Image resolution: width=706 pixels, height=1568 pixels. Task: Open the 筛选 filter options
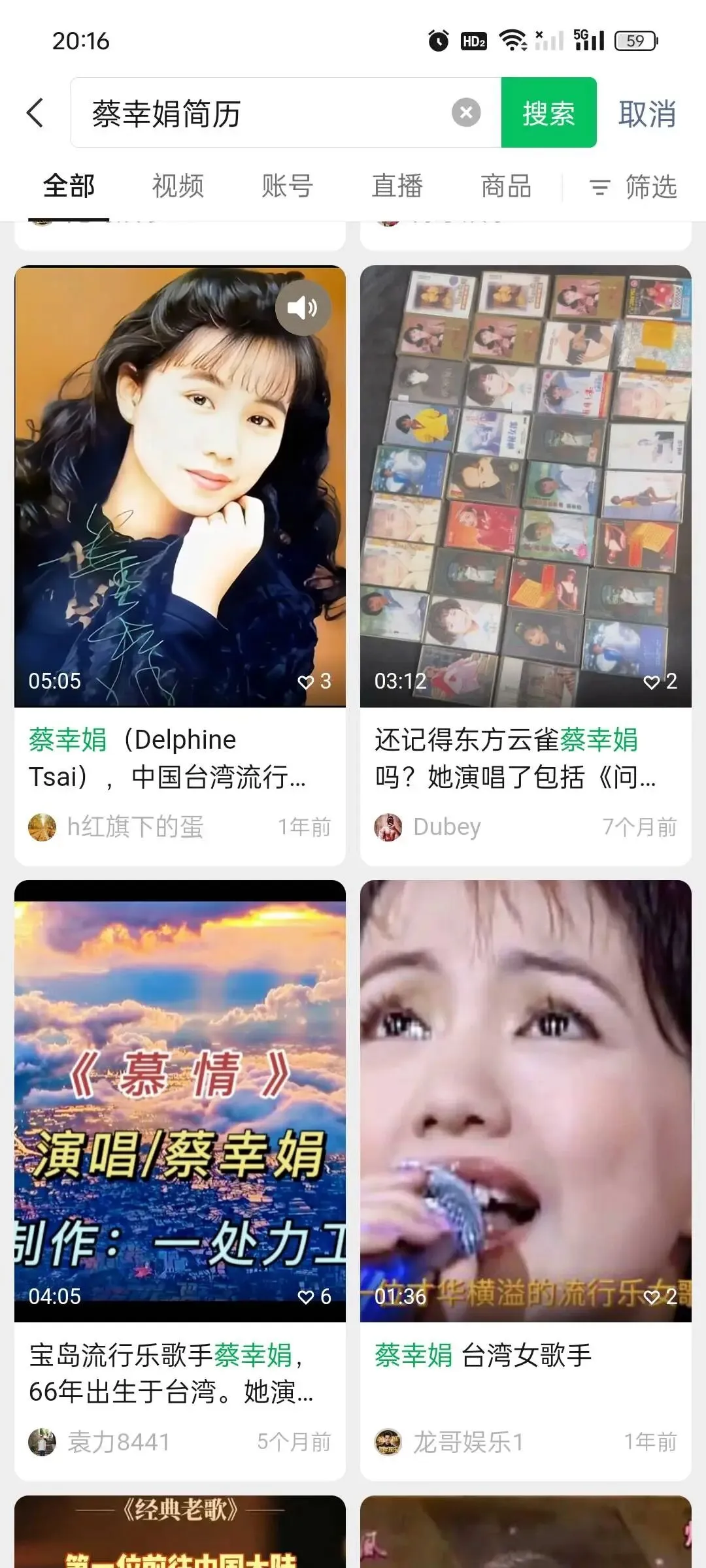coord(633,188)
